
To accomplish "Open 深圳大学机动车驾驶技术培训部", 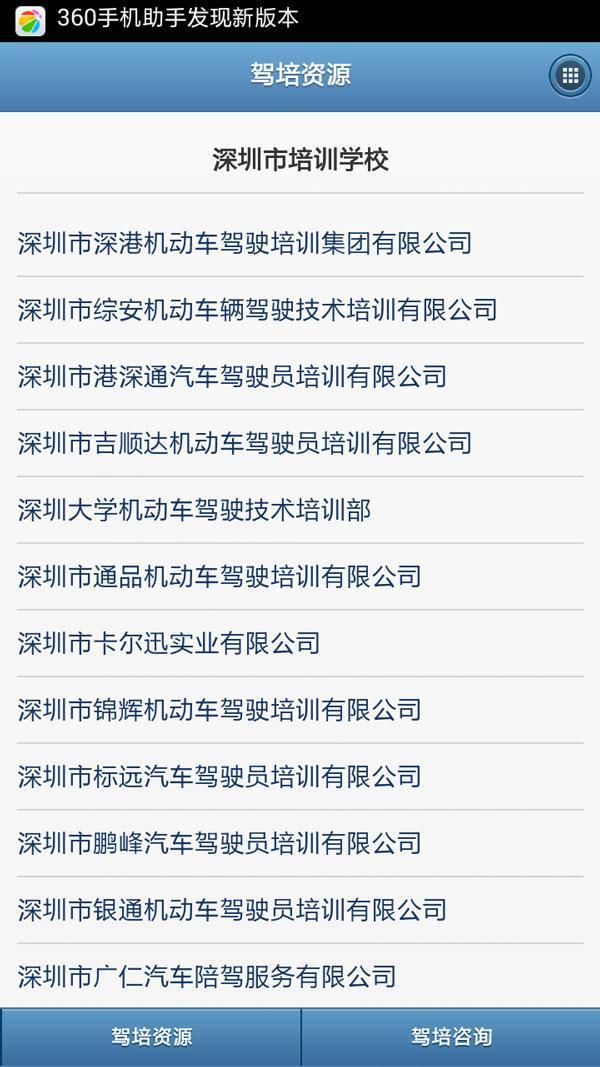I will click(x=194, y=510).
